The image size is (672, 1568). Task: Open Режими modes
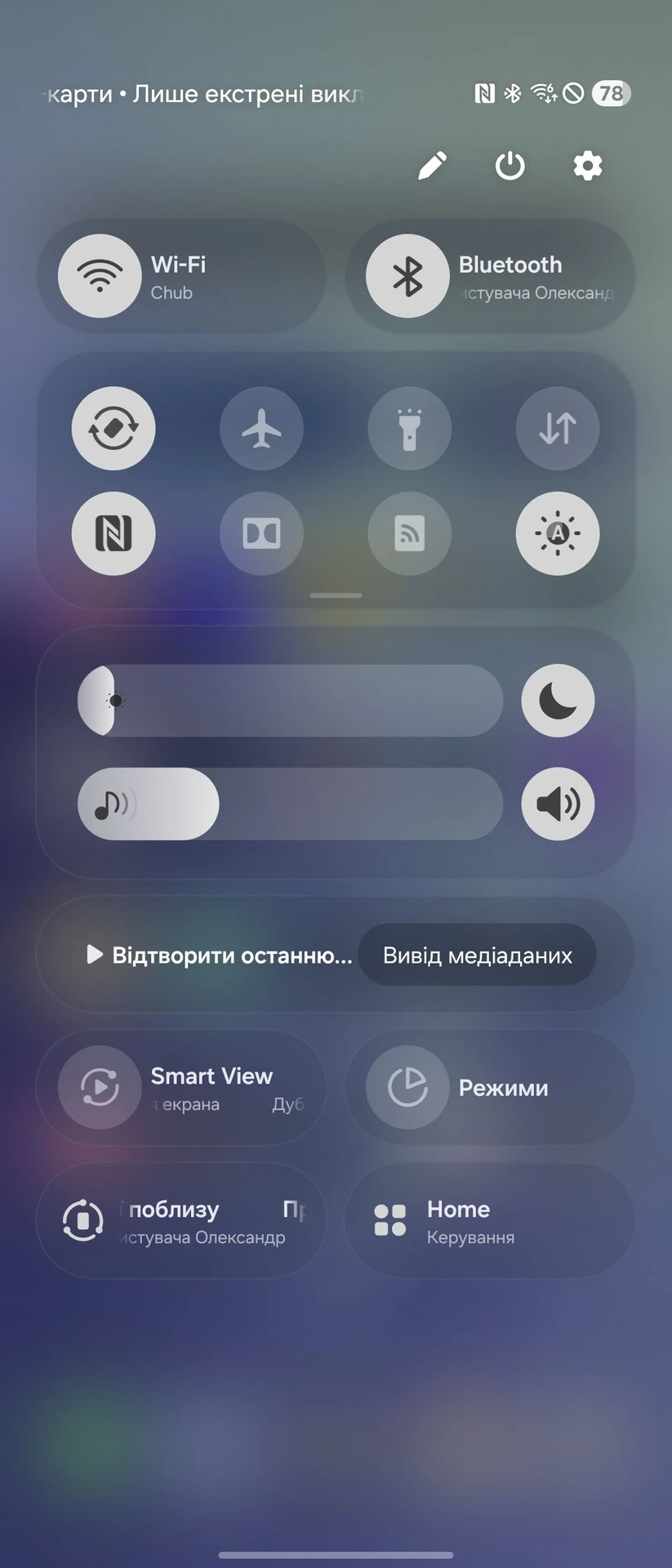(x=489, y=1088)
